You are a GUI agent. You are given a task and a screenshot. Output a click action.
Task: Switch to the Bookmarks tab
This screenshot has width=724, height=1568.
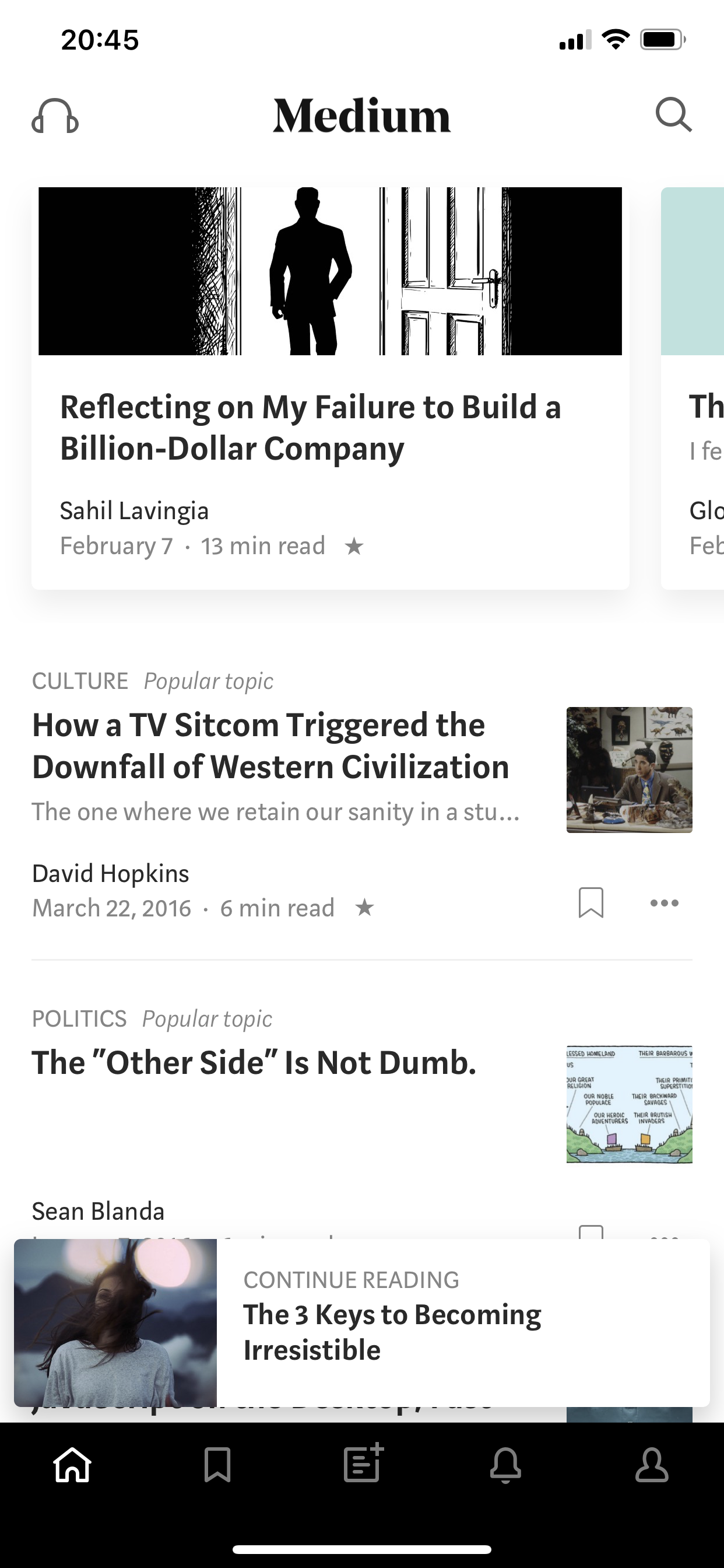coord(217,1464)
